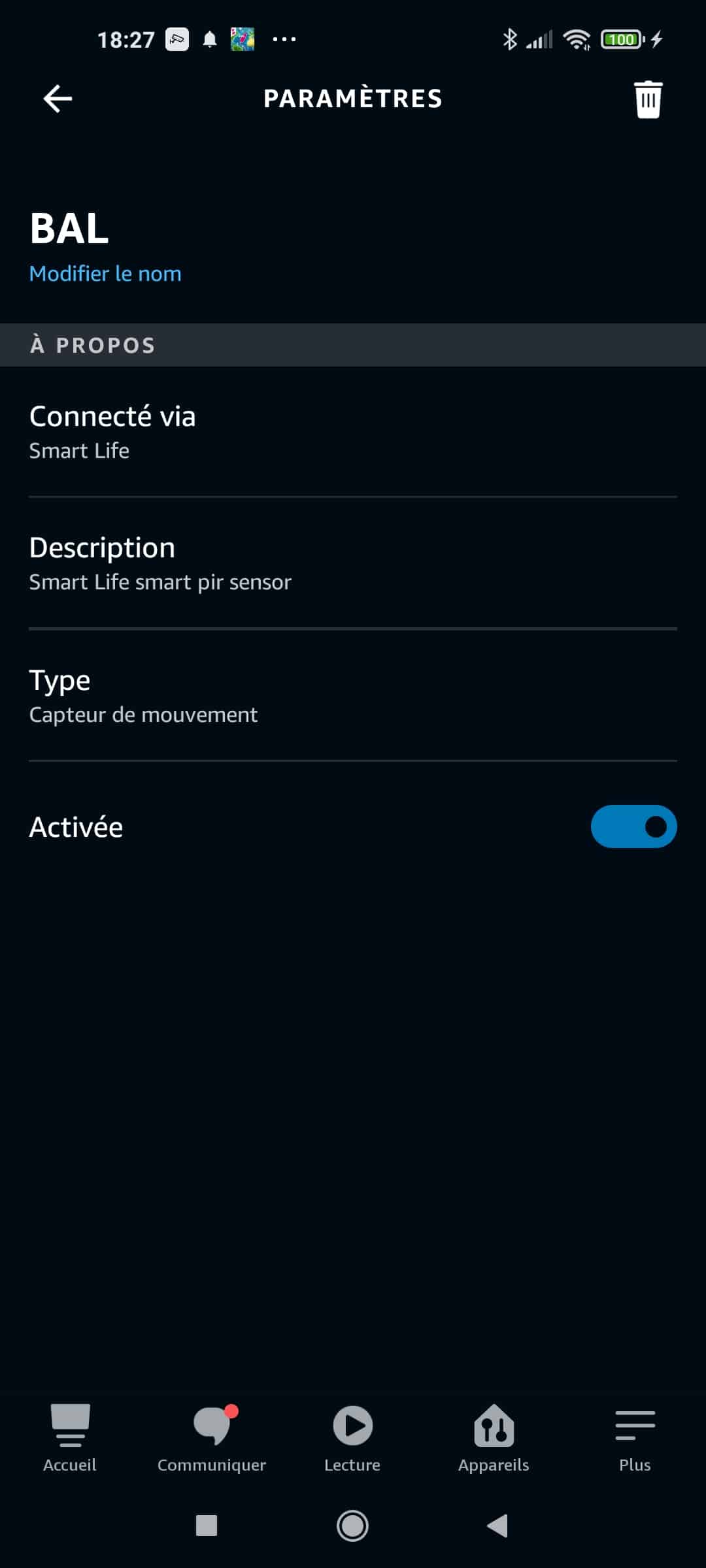
Task: Tap Modifier le nom link
Action: point(105,274)
